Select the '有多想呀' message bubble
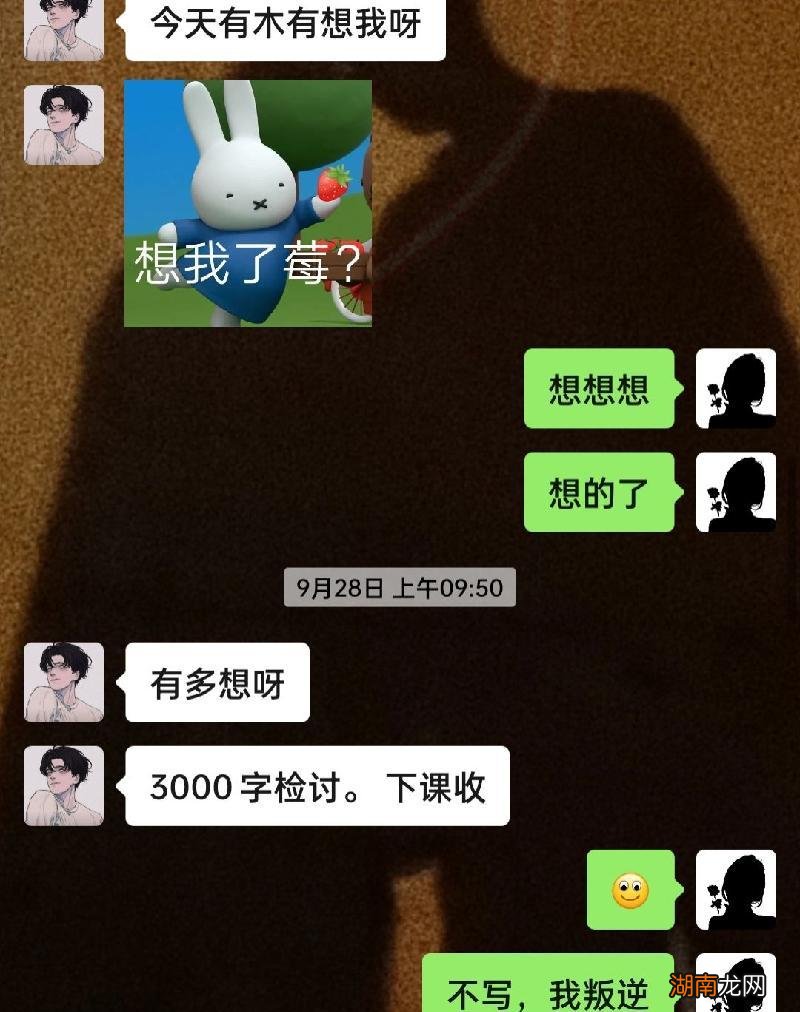800x1012 pixels. click(x=216, y=683)
